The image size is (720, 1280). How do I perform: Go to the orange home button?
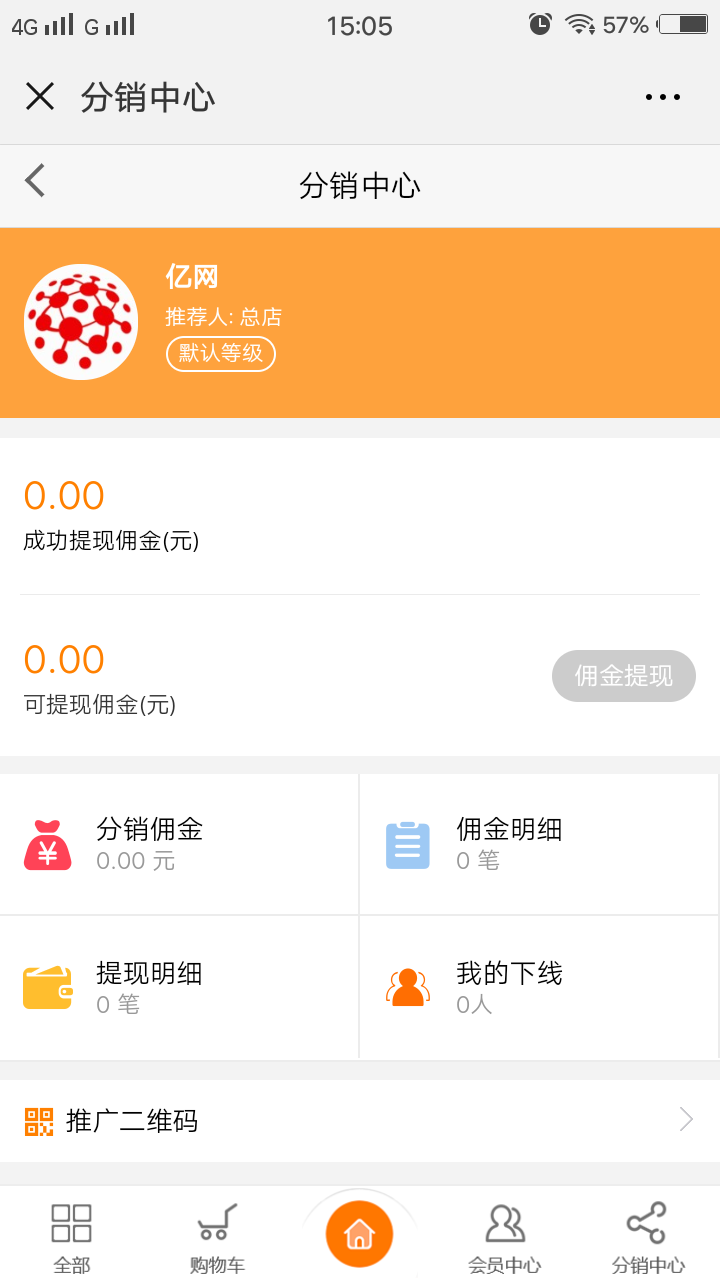(360, 1234)
